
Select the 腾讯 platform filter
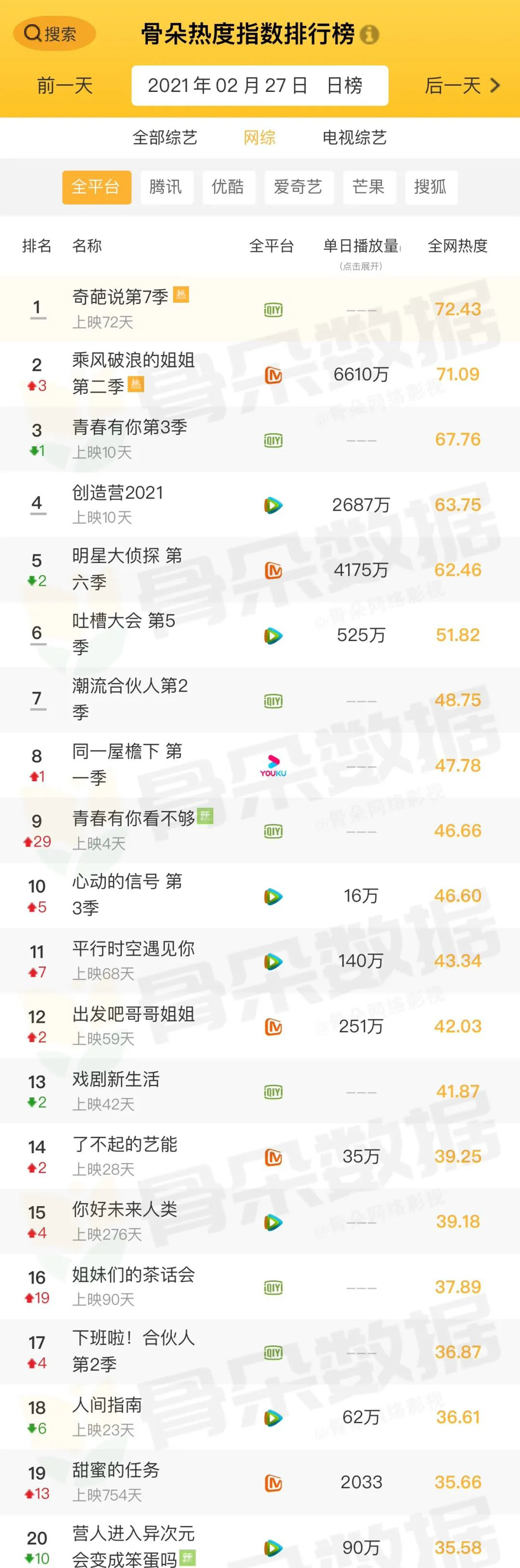click(166, 187)
